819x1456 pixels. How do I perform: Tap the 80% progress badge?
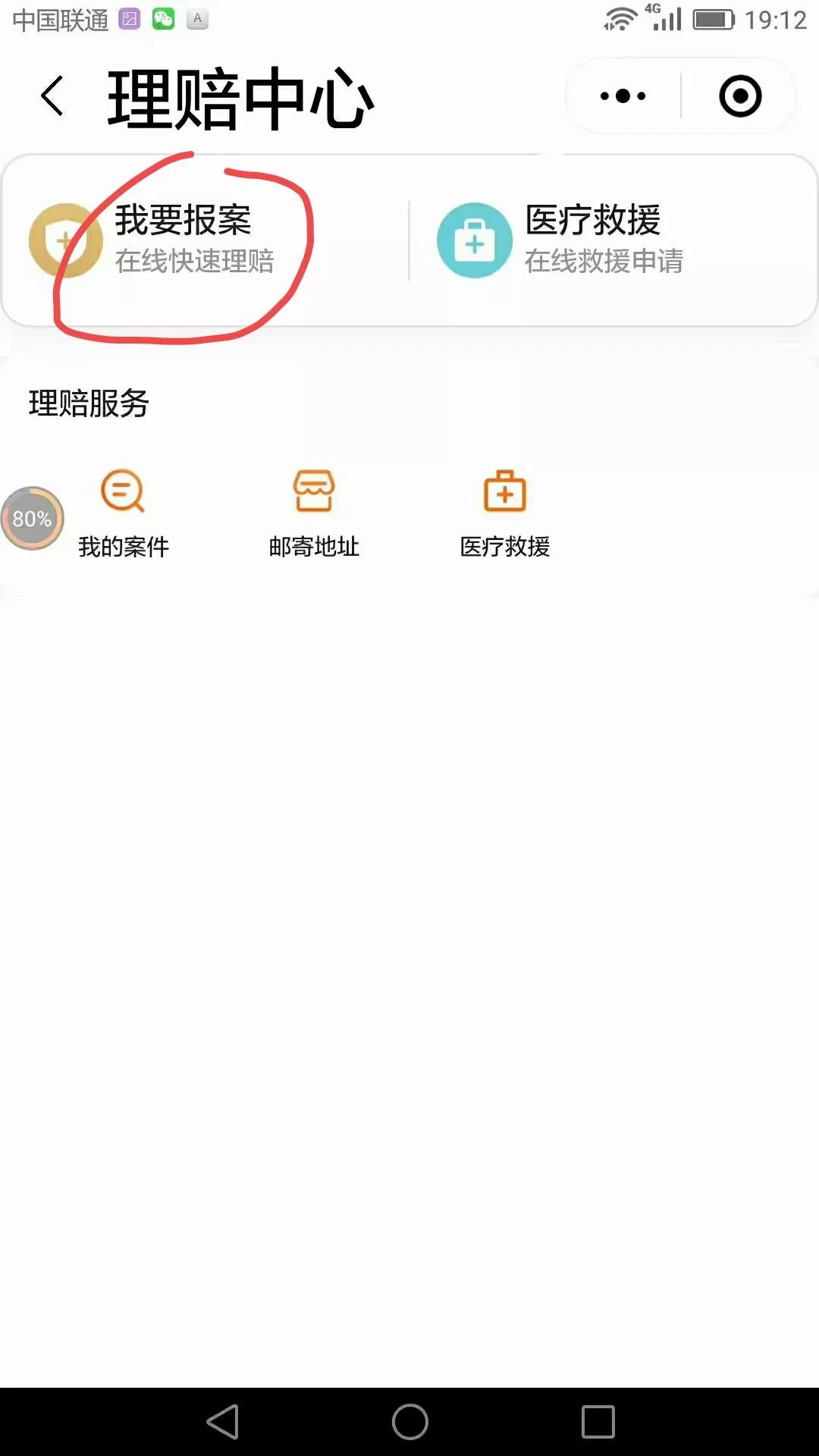[x=32, y=519]
